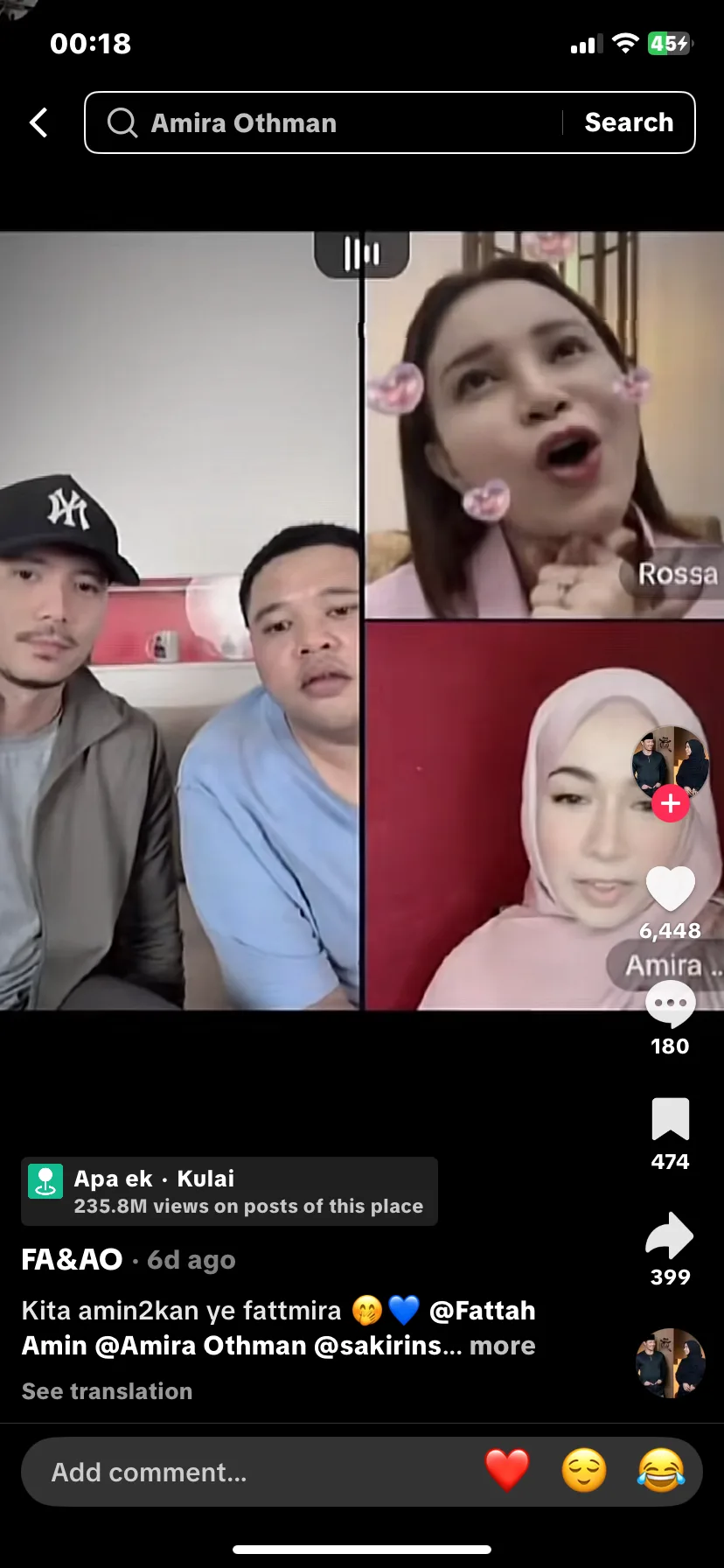Send the laughing tears emoji reaction

(660, 1470)
